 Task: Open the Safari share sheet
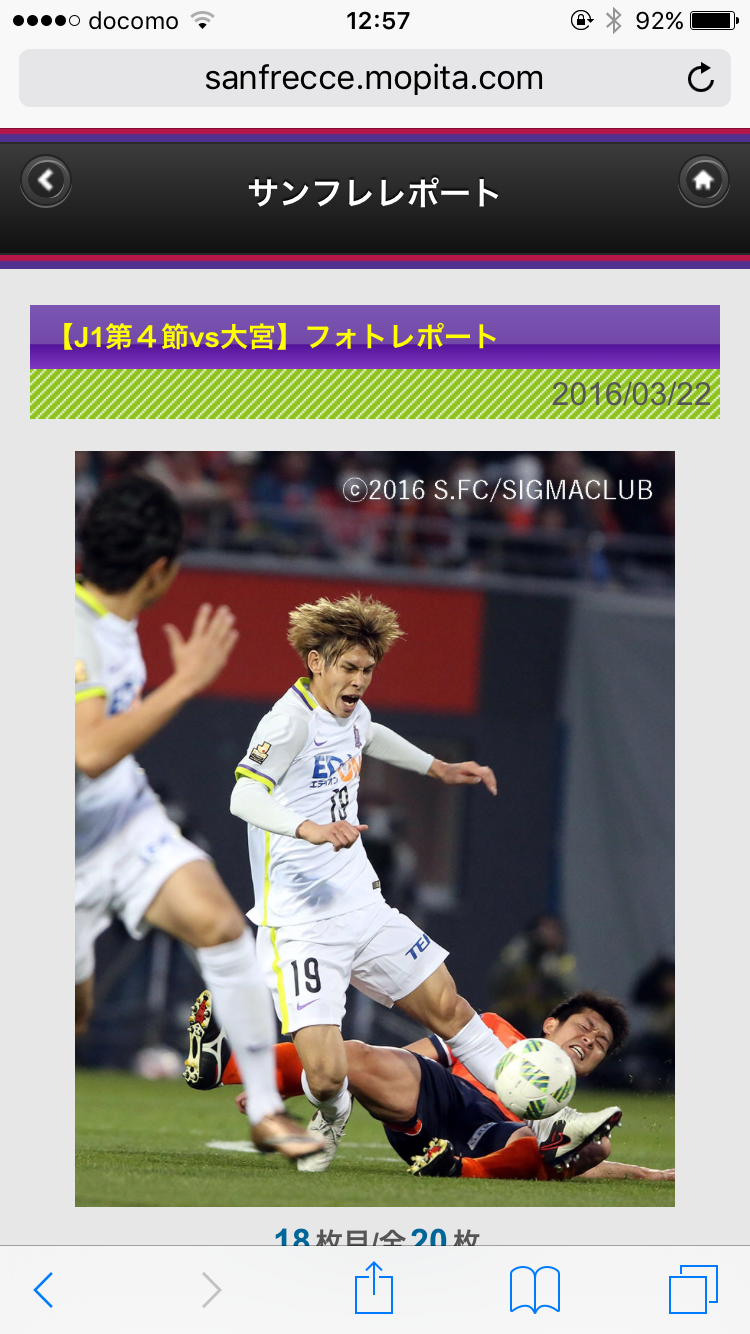pyautogui.click(x=374, y=1288)
